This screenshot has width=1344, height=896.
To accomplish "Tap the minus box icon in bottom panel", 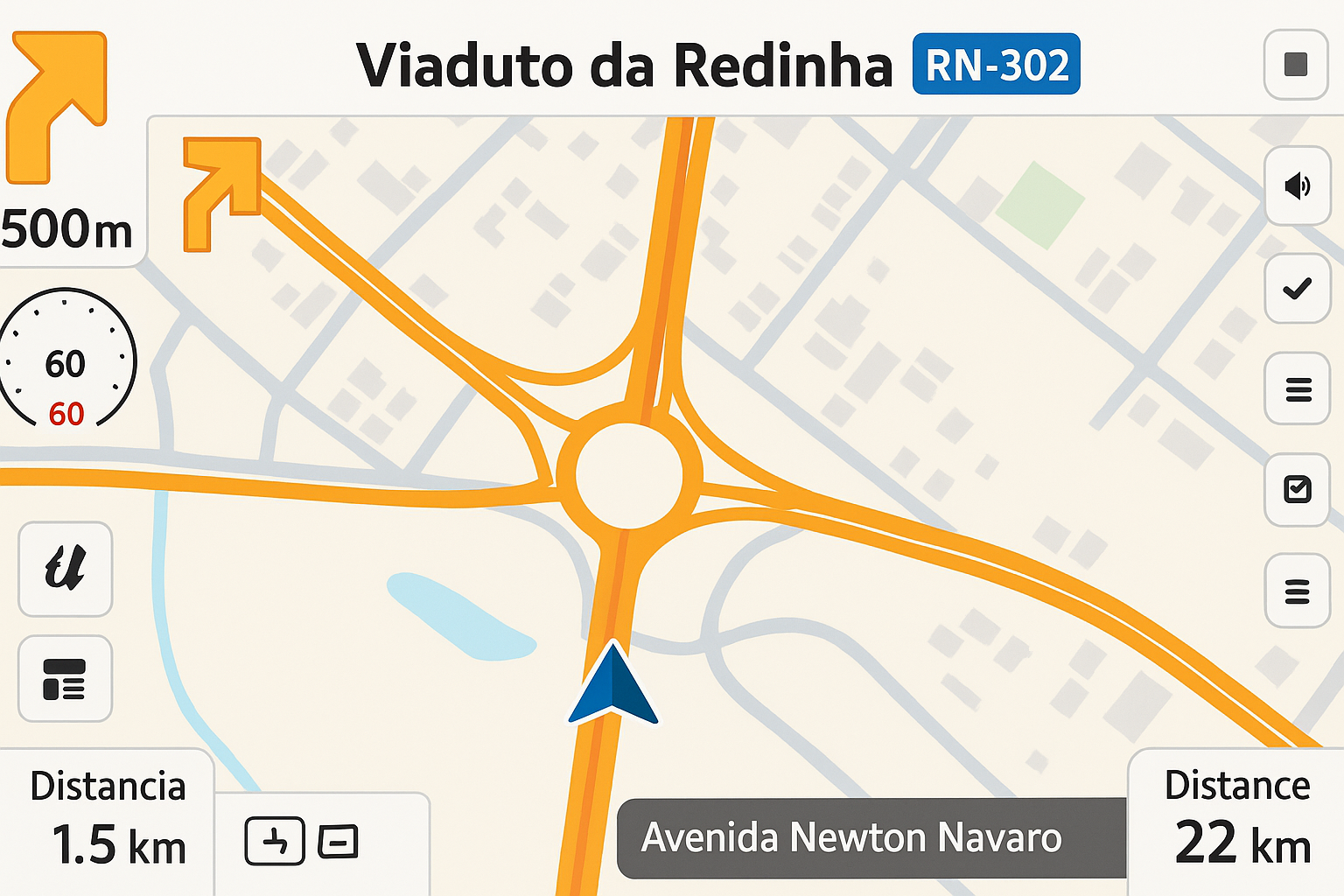I will 338,841.
